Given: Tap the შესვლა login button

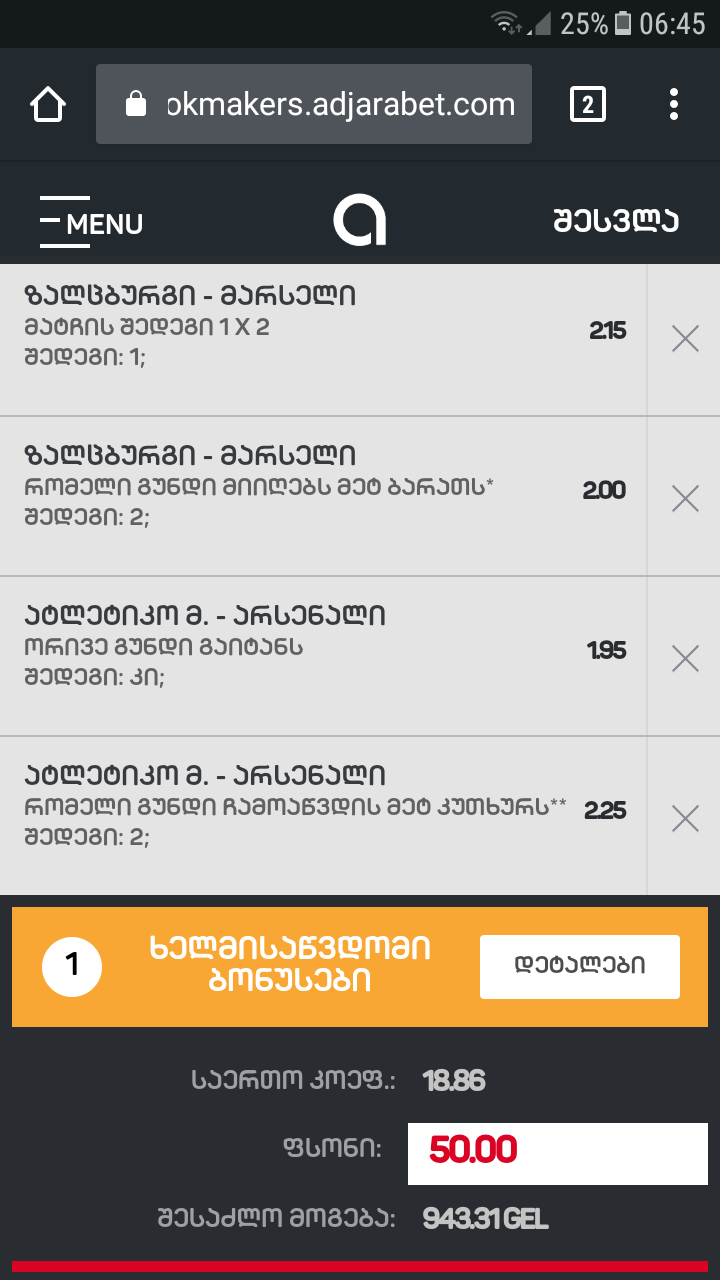Looking at the screenshot, I should click(616, 222).
